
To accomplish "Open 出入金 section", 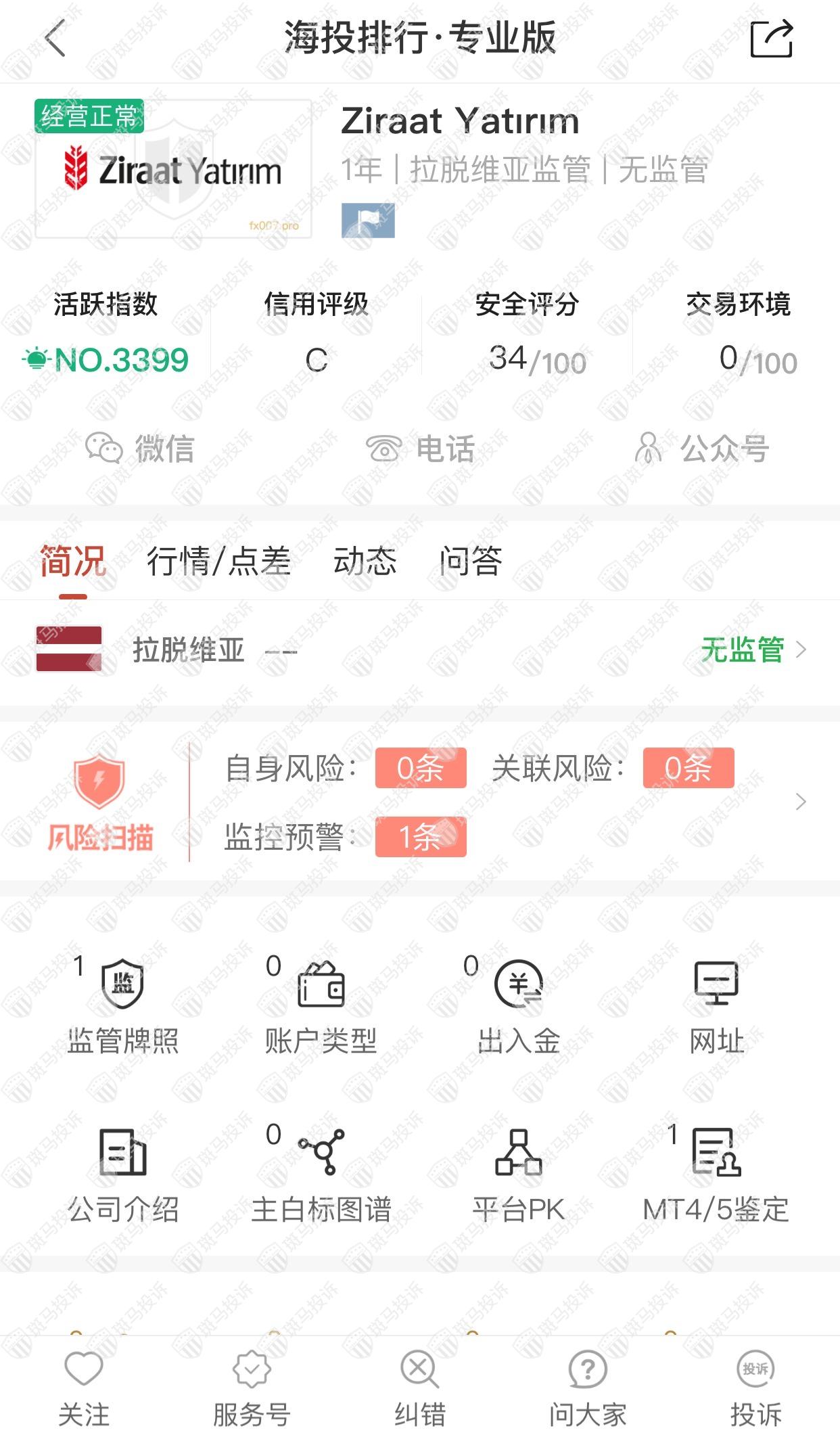I will click(x=519, y=1005).
